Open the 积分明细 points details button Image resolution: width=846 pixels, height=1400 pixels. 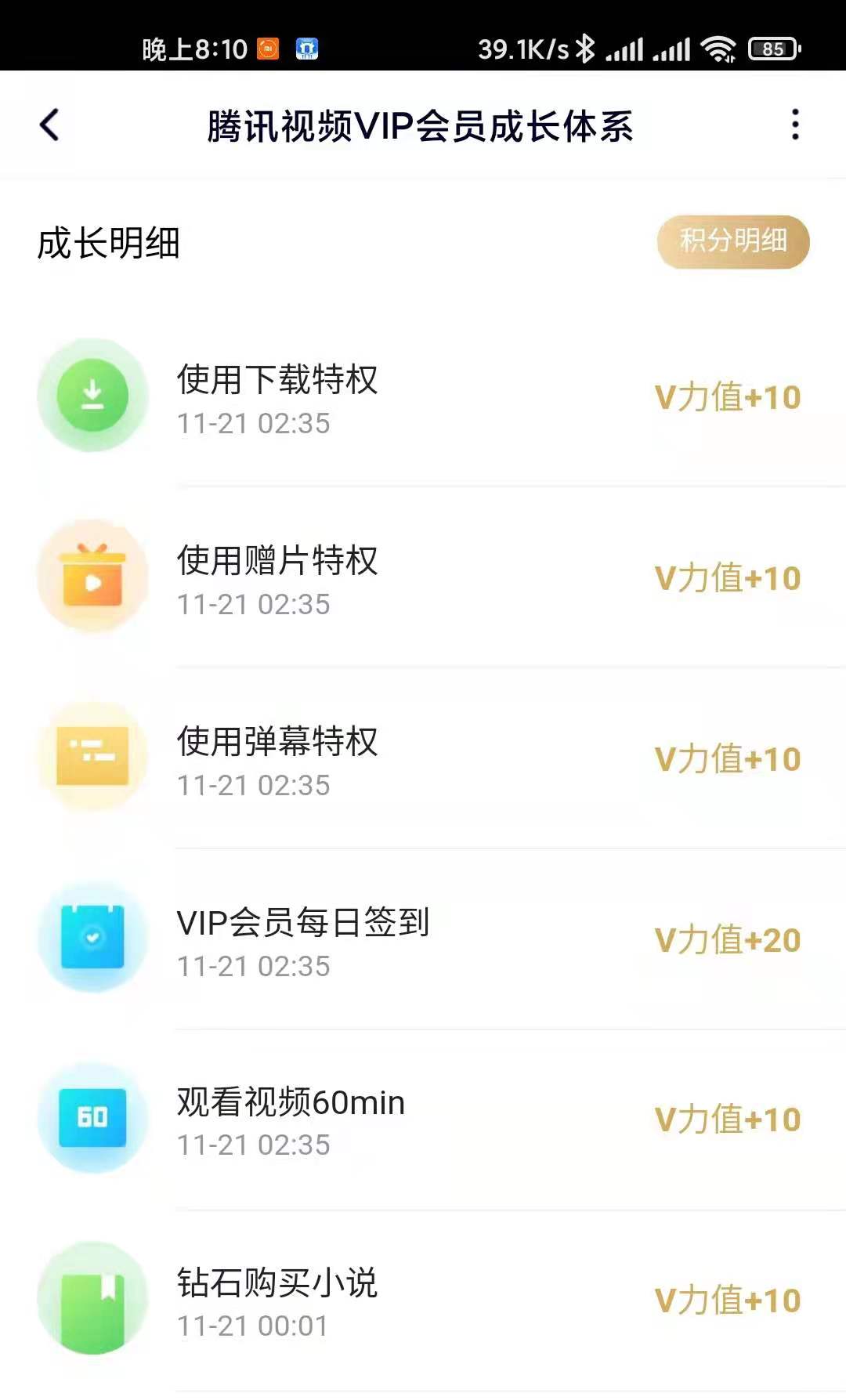tap(732, 241)
